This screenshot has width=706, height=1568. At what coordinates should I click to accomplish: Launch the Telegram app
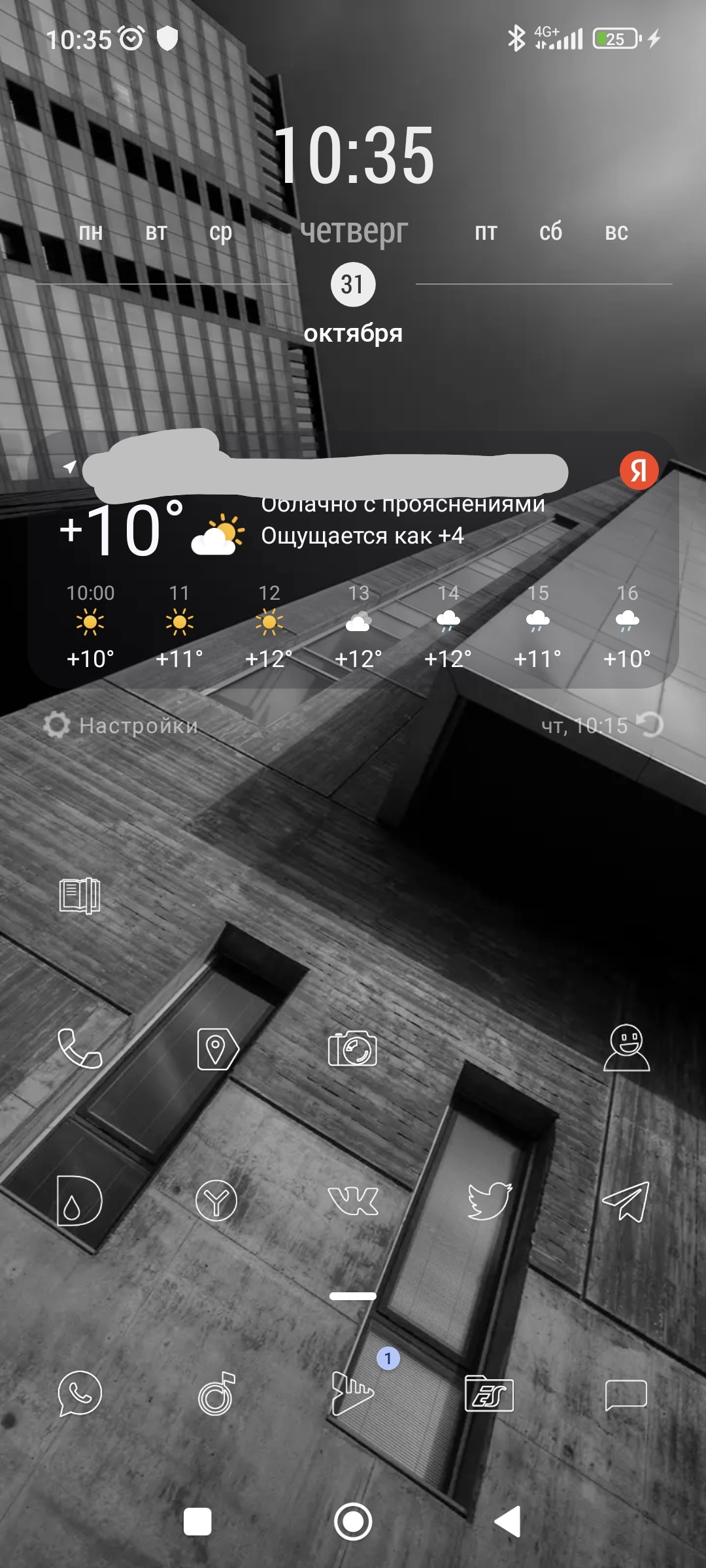tap(626, 1201)
